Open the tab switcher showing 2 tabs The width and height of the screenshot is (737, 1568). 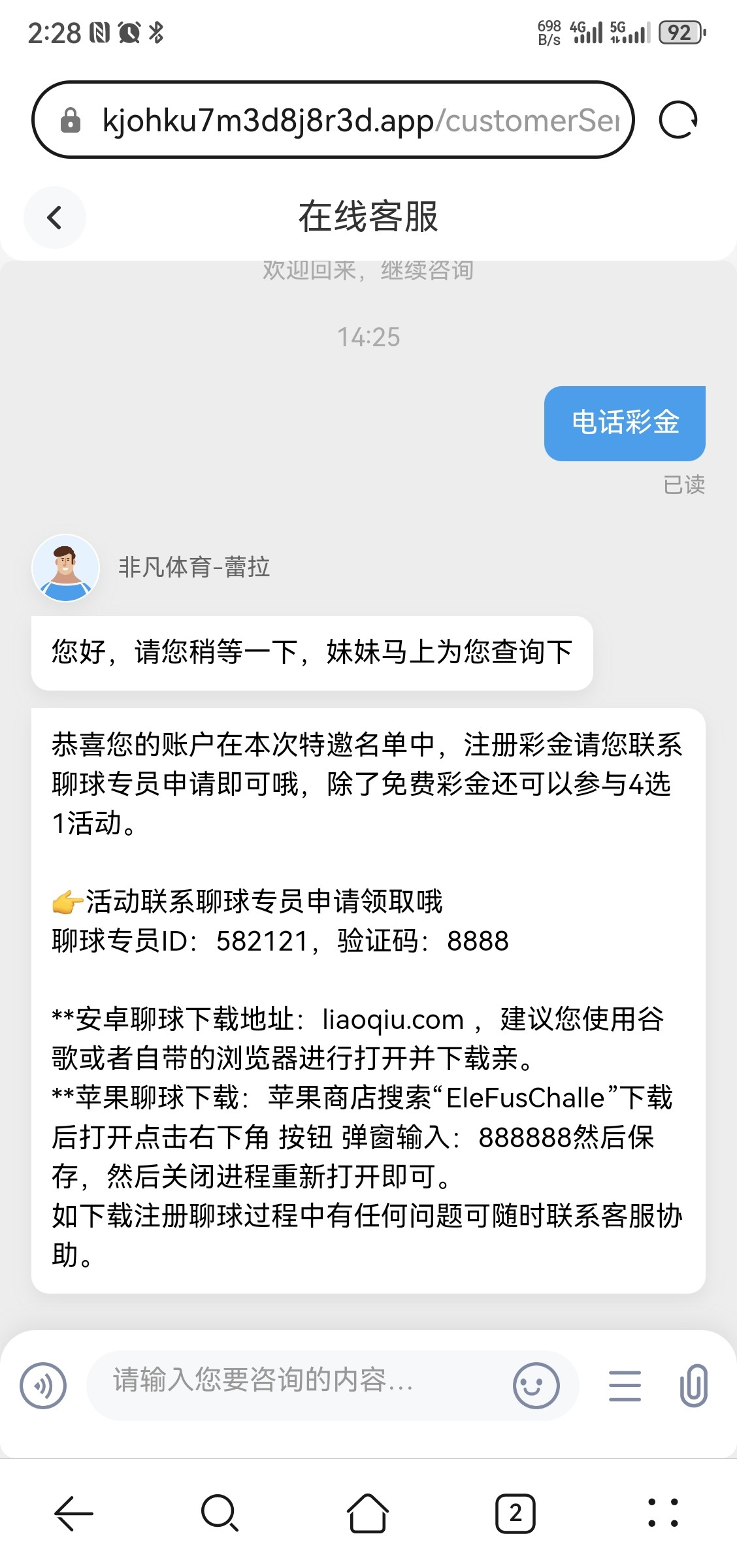tap(516, 1513)
